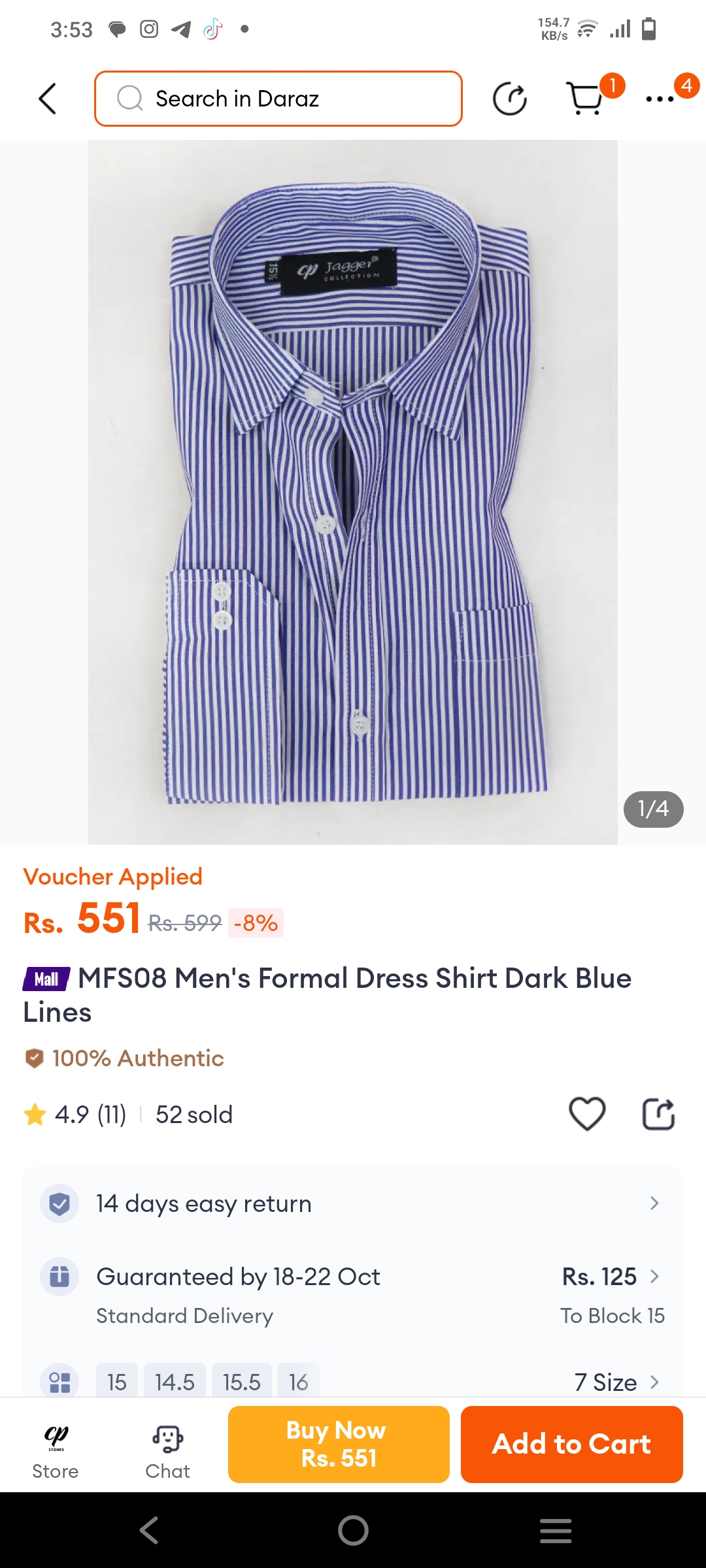Open the shopping cart
Image resolution: width=706 pixels, height=1568 pixels.
[x=586, y=99]
